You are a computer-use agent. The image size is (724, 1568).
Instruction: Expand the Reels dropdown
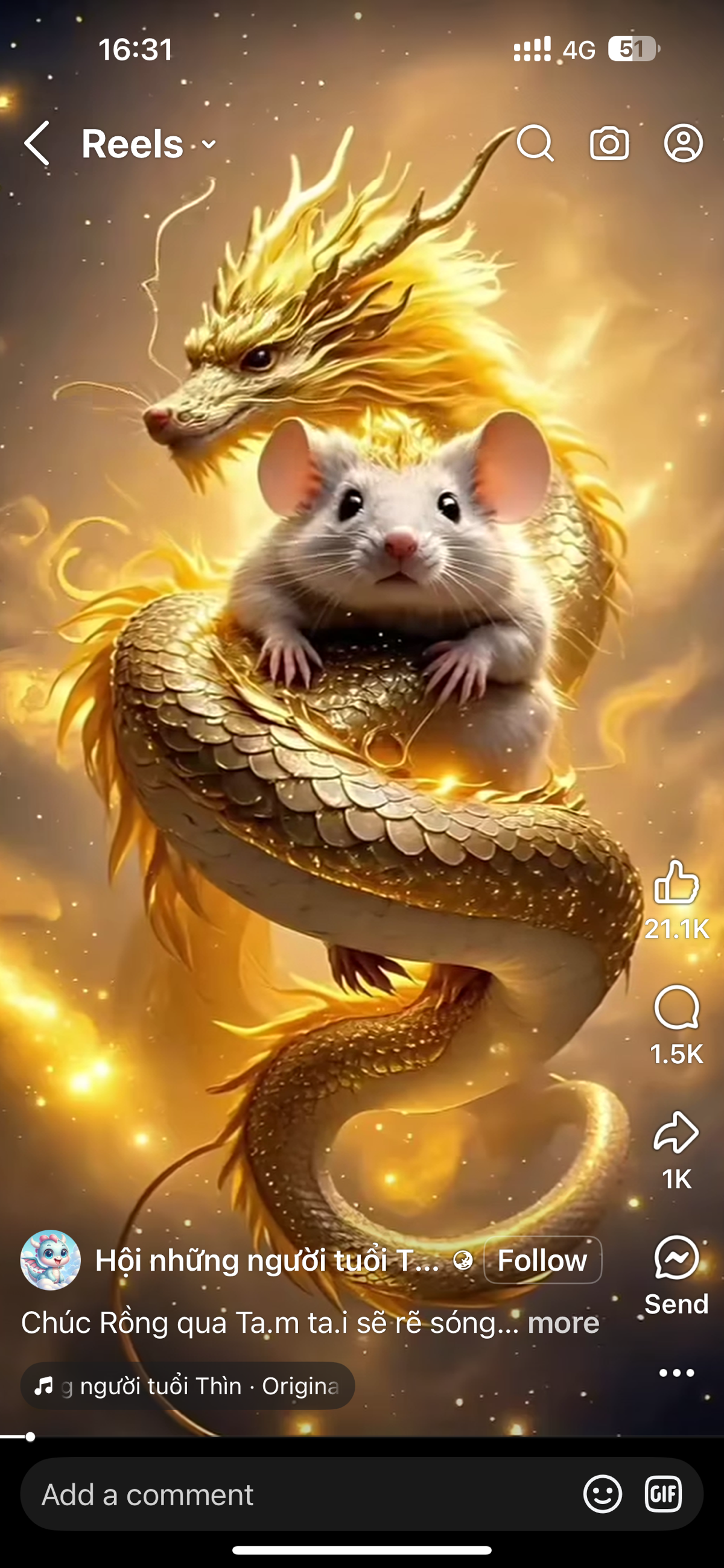coord(209,144)
